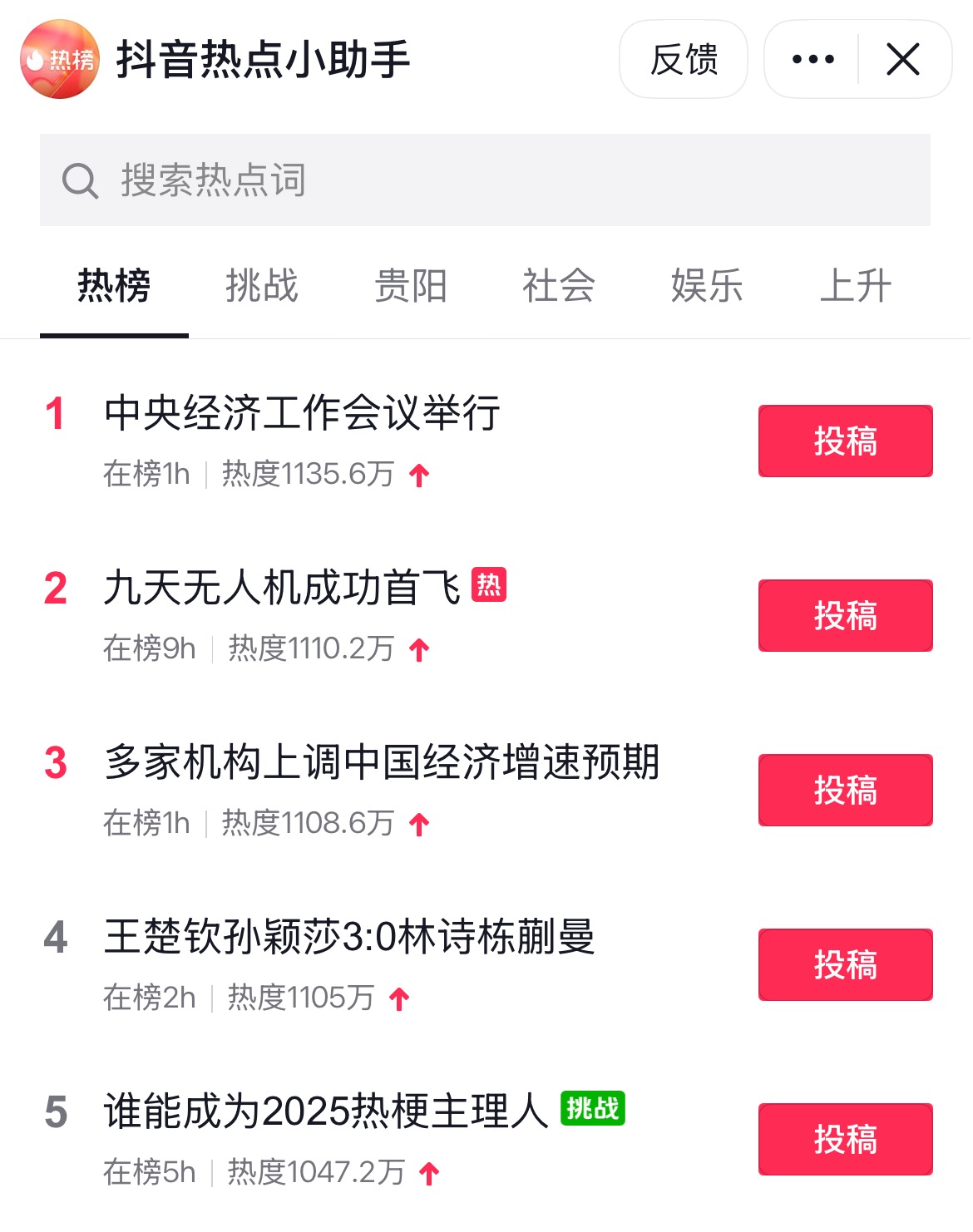The image size is (973, 1232).
Task: Select the 社会 tab
Action: (x=559, y=287)
